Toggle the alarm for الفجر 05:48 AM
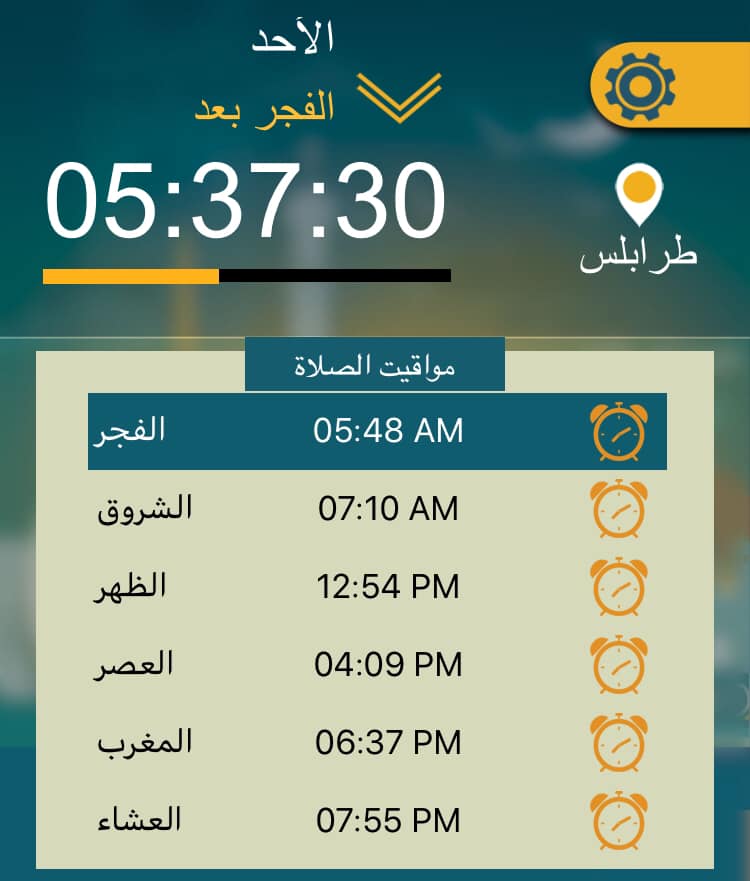This screenshot has height=881, width=750. pos(619,432)
